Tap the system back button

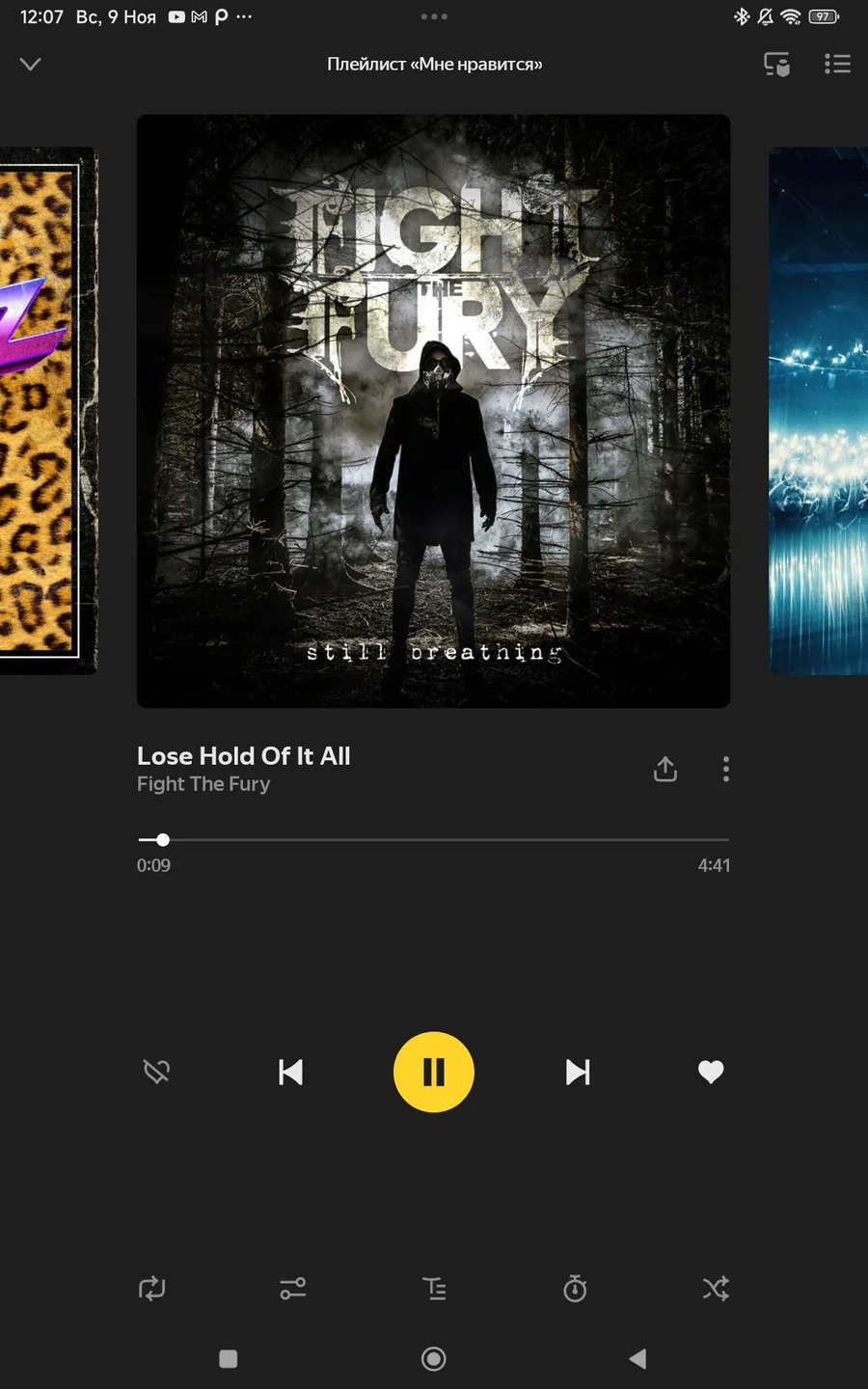click(x=637, y=1359)
